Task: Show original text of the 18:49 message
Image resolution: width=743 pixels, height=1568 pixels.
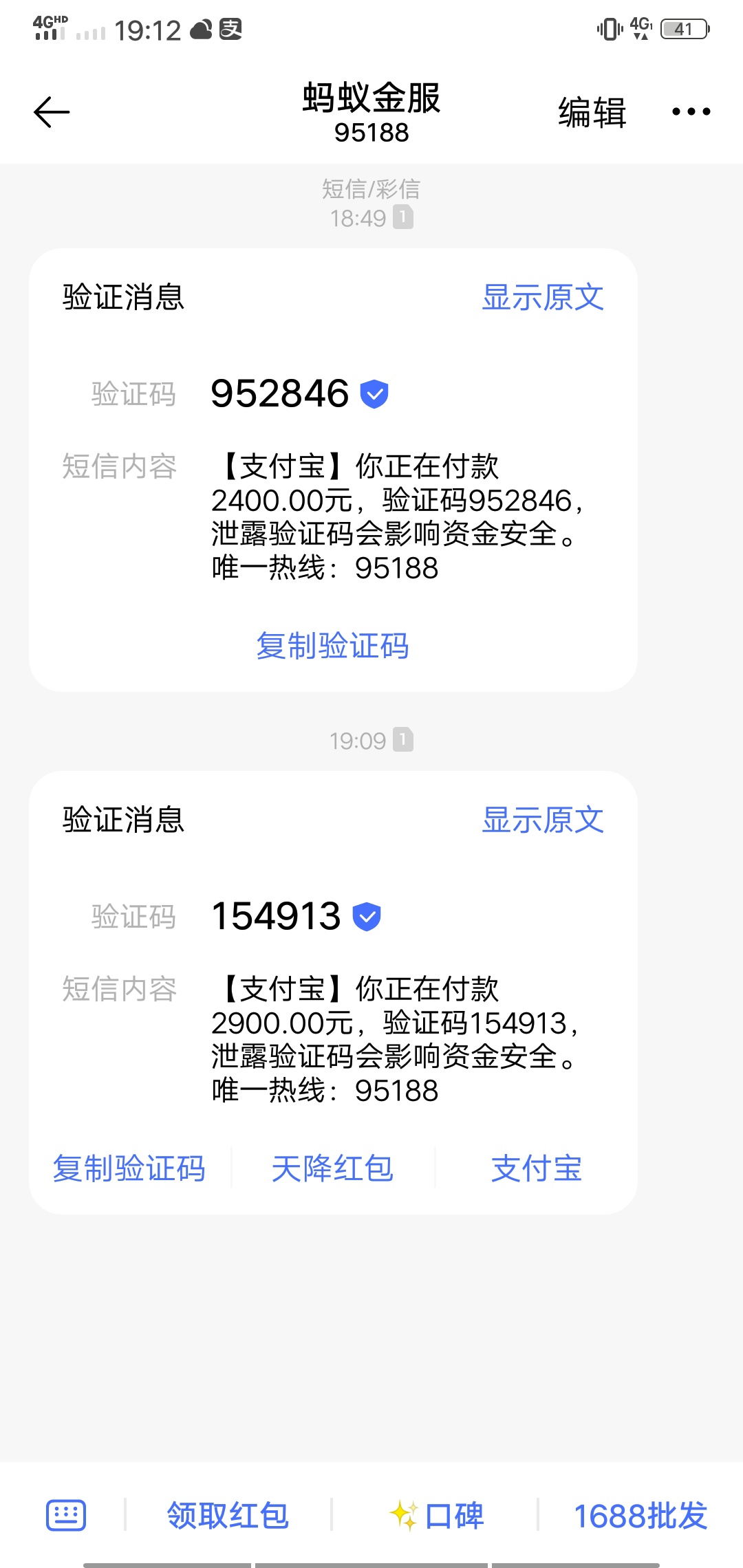Action: 543,297
